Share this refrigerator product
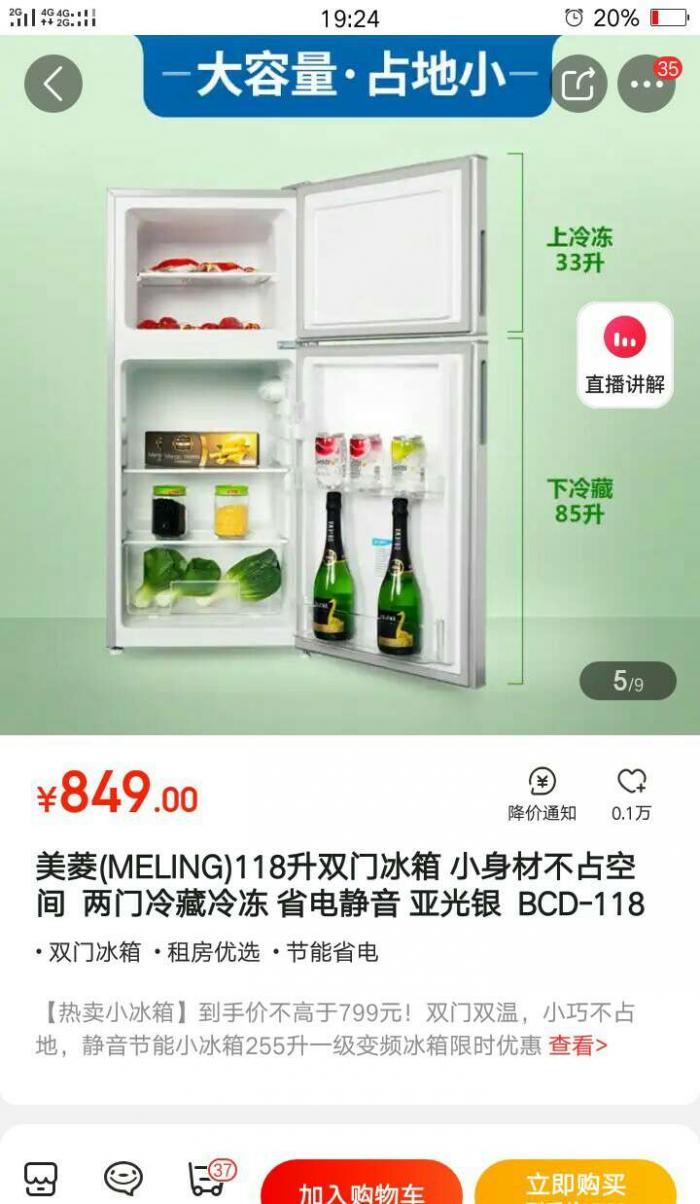 pos(578,84)
